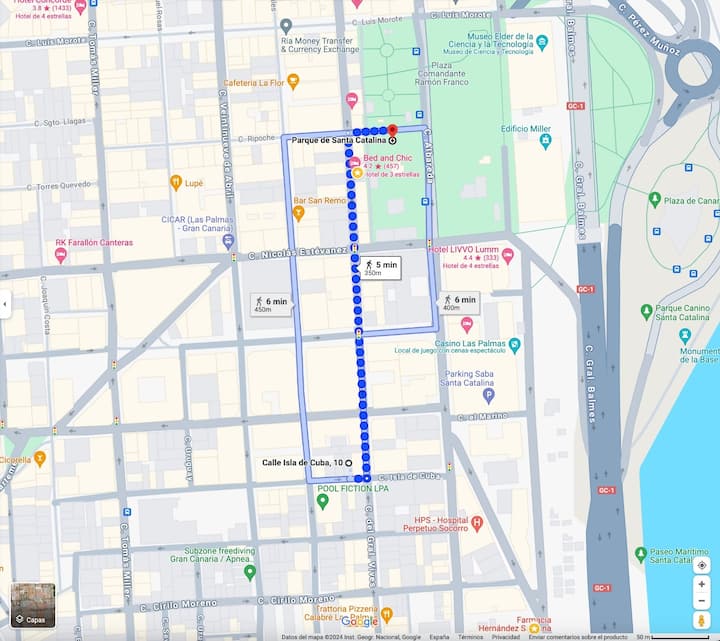Expand the collapsed side panel arrow
Viewport: 720px width, 641px height.
[5, 304]
